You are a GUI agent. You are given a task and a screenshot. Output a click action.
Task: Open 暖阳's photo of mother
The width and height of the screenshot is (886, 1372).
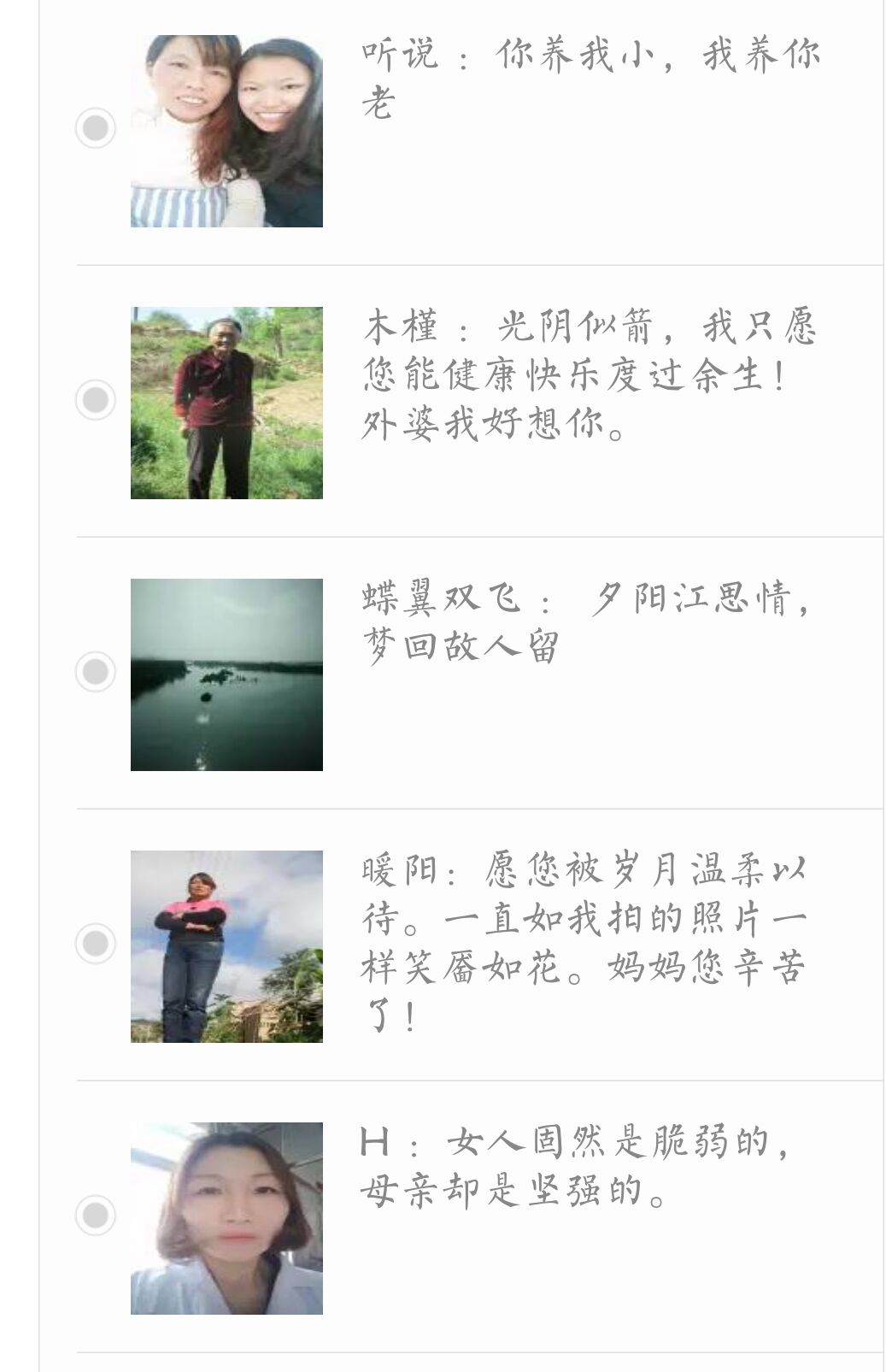(226, 946)
